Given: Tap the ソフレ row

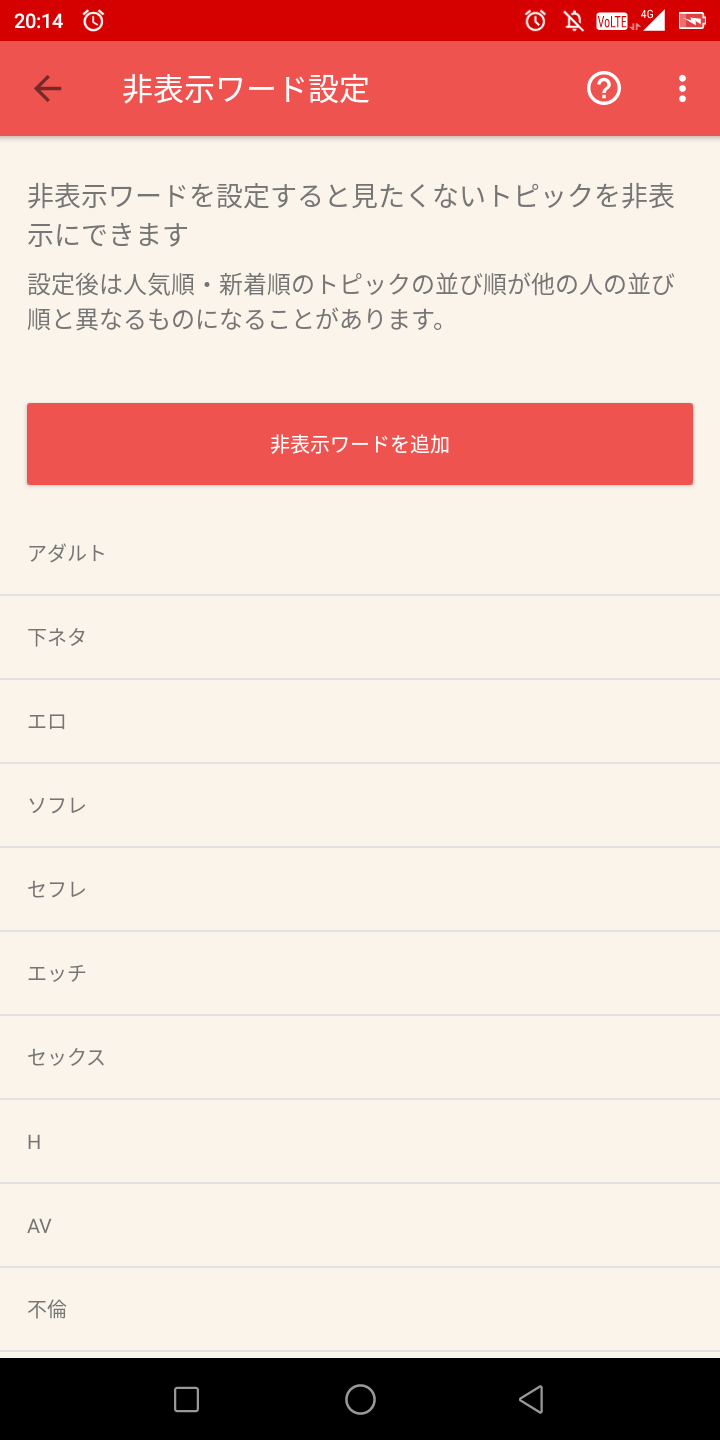Looking at the screenshot, I should click(x=360, y=805).
